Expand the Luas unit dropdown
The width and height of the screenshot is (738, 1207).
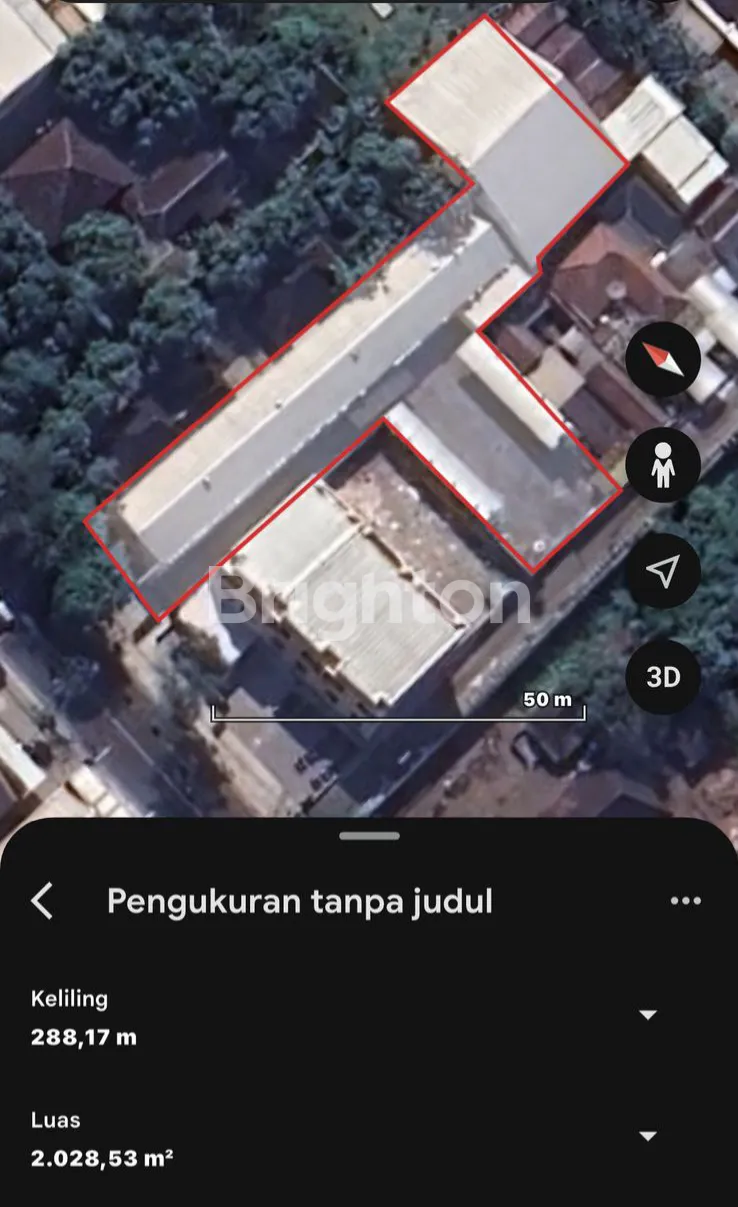tap(648, 1136)
